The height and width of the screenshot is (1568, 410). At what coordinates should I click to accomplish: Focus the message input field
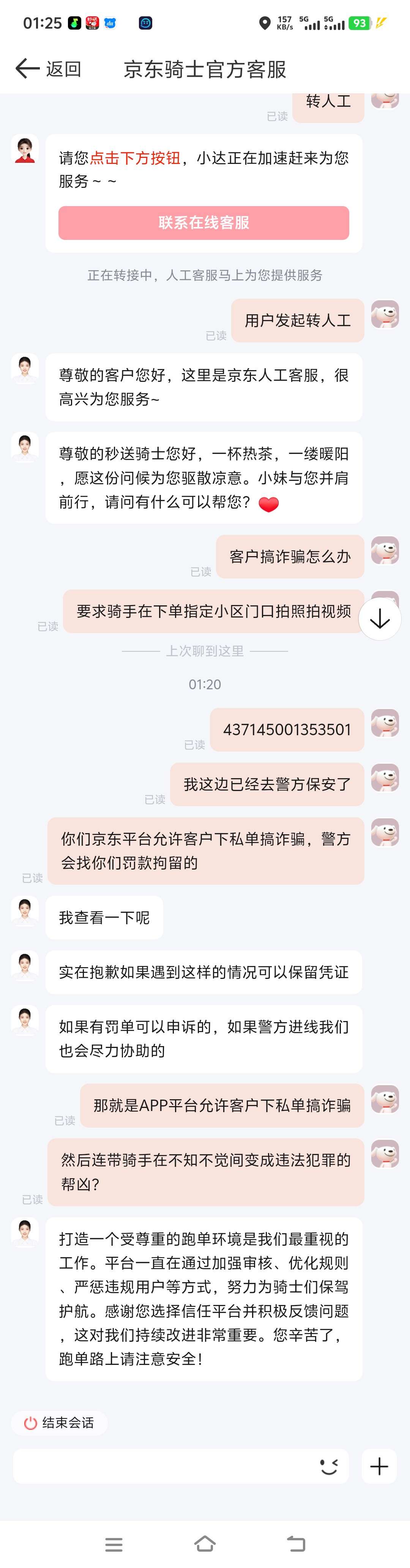pos(164,1466)
